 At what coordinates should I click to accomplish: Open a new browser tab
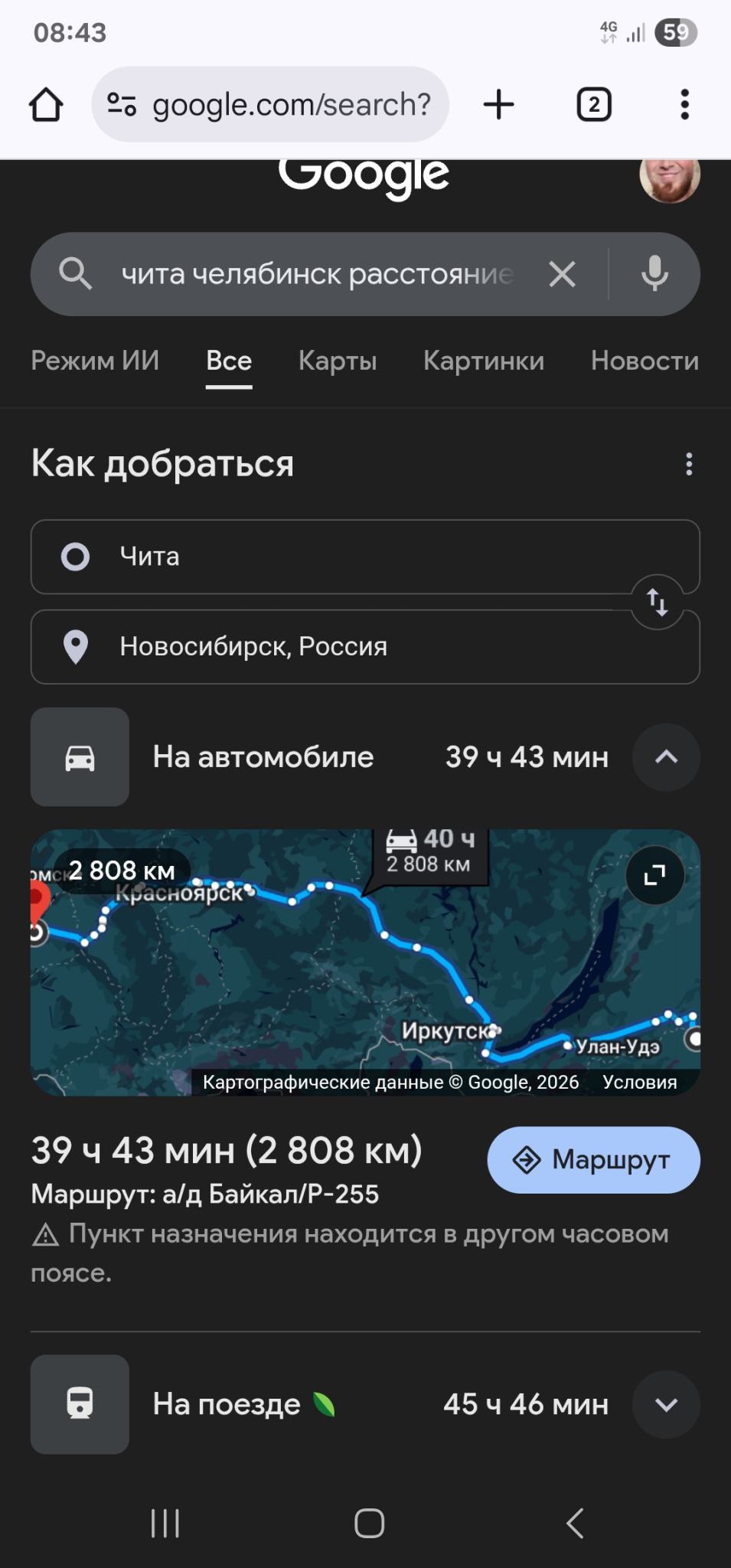tap(498, 104)
